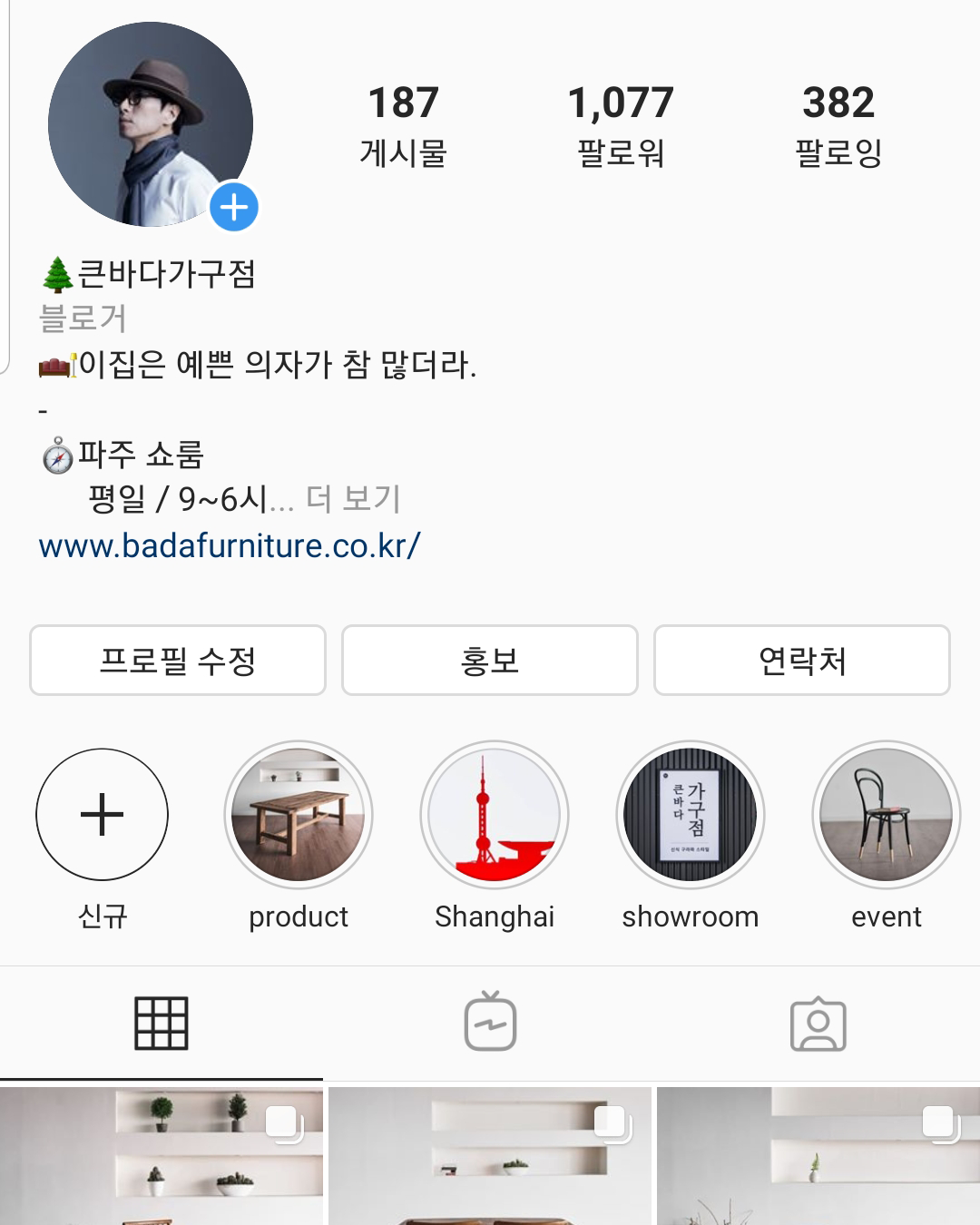Viewport: 980px width, 1225px height.
Task: Switch to the grid posts tab
Action: (x=162, y=1024)
